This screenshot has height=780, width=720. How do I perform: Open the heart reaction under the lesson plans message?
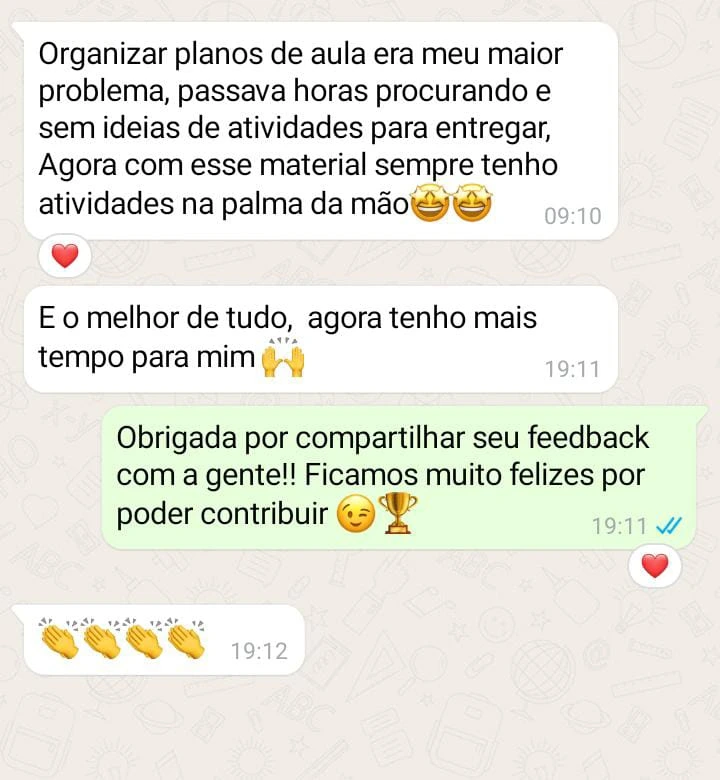coord(65,257)
